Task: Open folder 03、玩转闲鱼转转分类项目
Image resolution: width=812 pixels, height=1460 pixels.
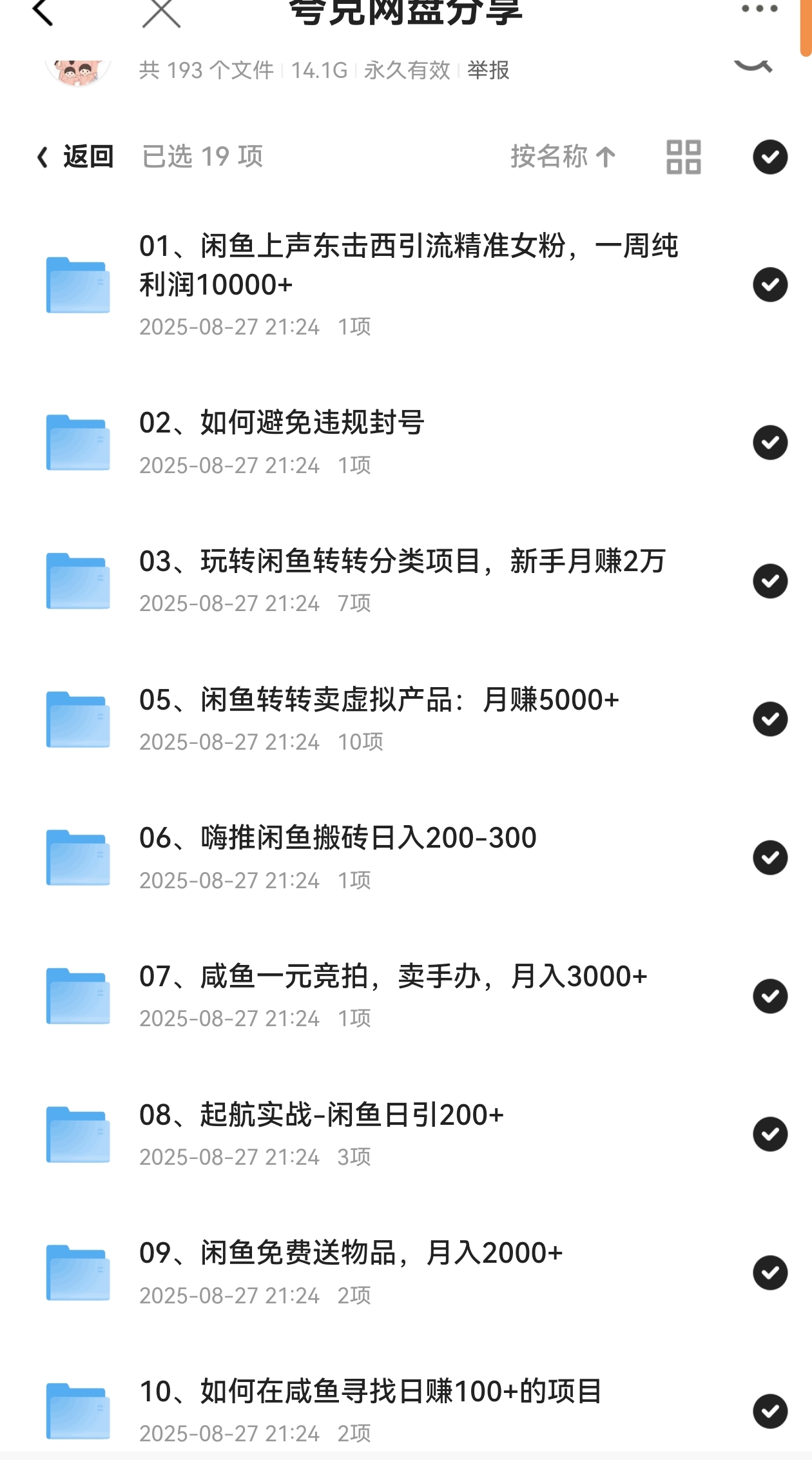Action: point(402,561)
